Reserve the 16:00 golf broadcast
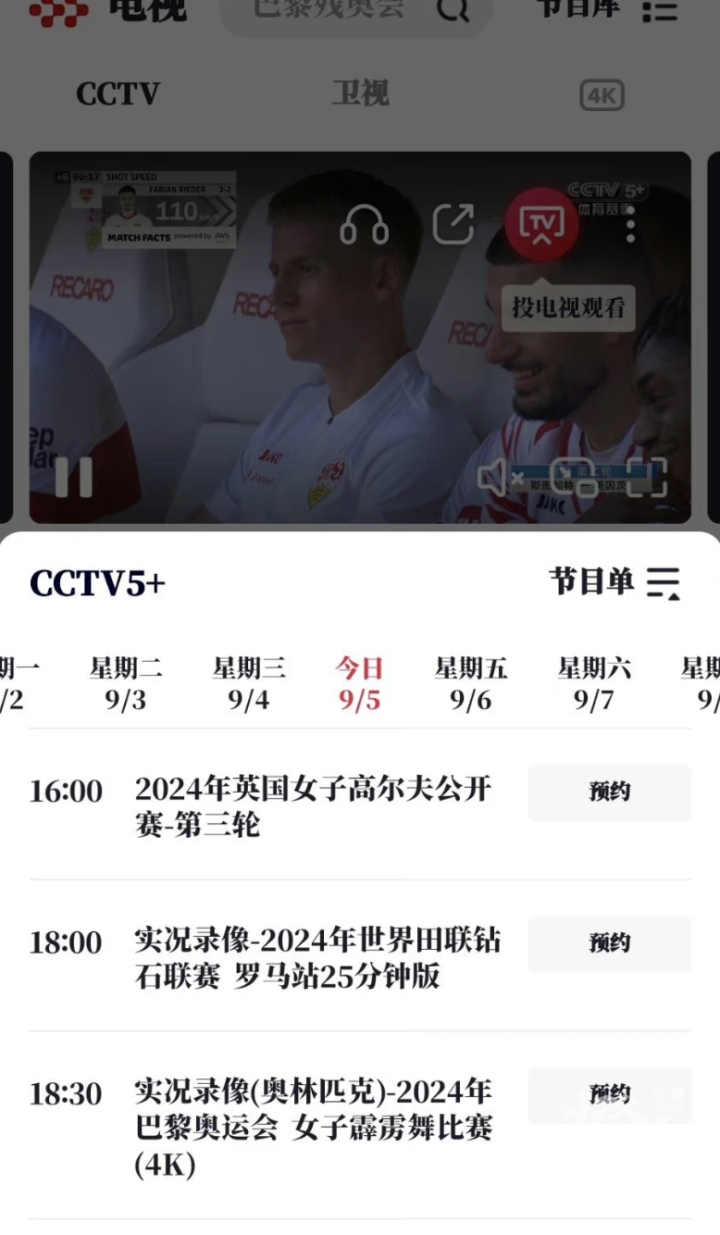720x1235 pixels. [609, 792]
